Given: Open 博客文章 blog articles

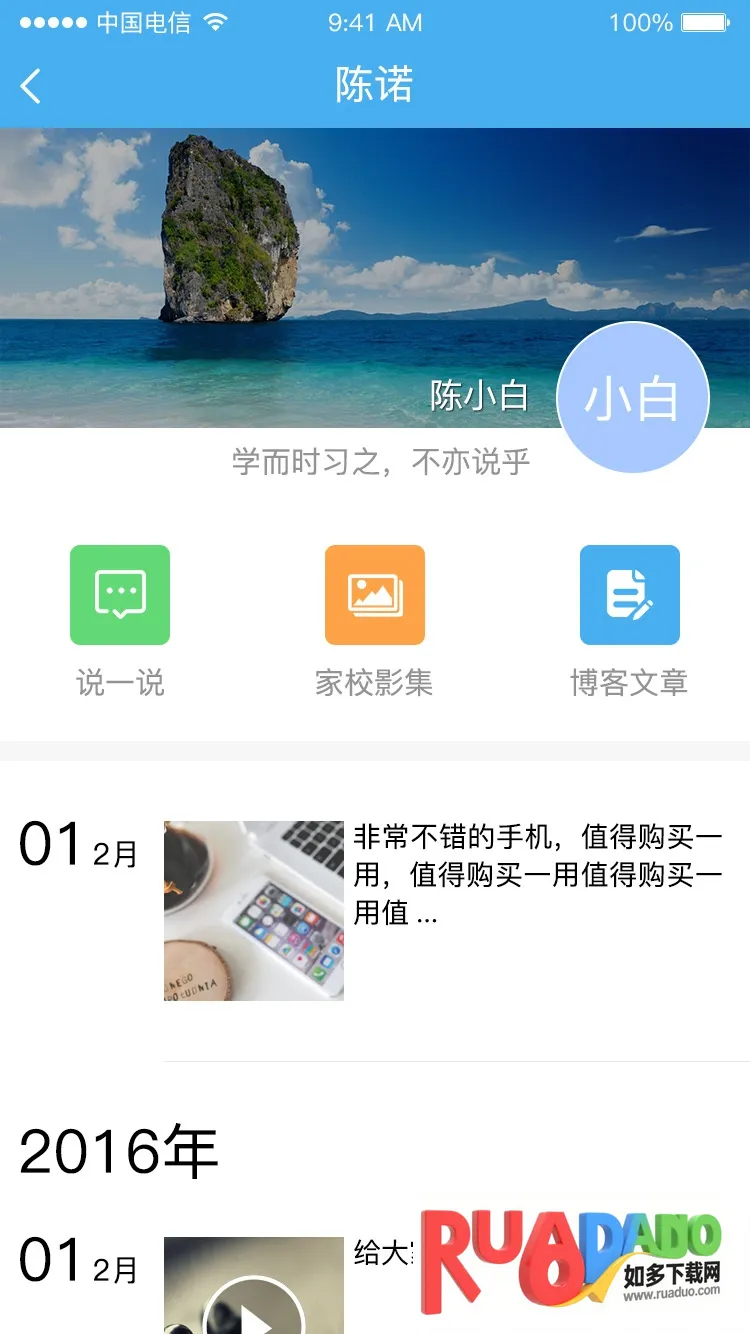Looking at the screenshot, I should [630, 595].
